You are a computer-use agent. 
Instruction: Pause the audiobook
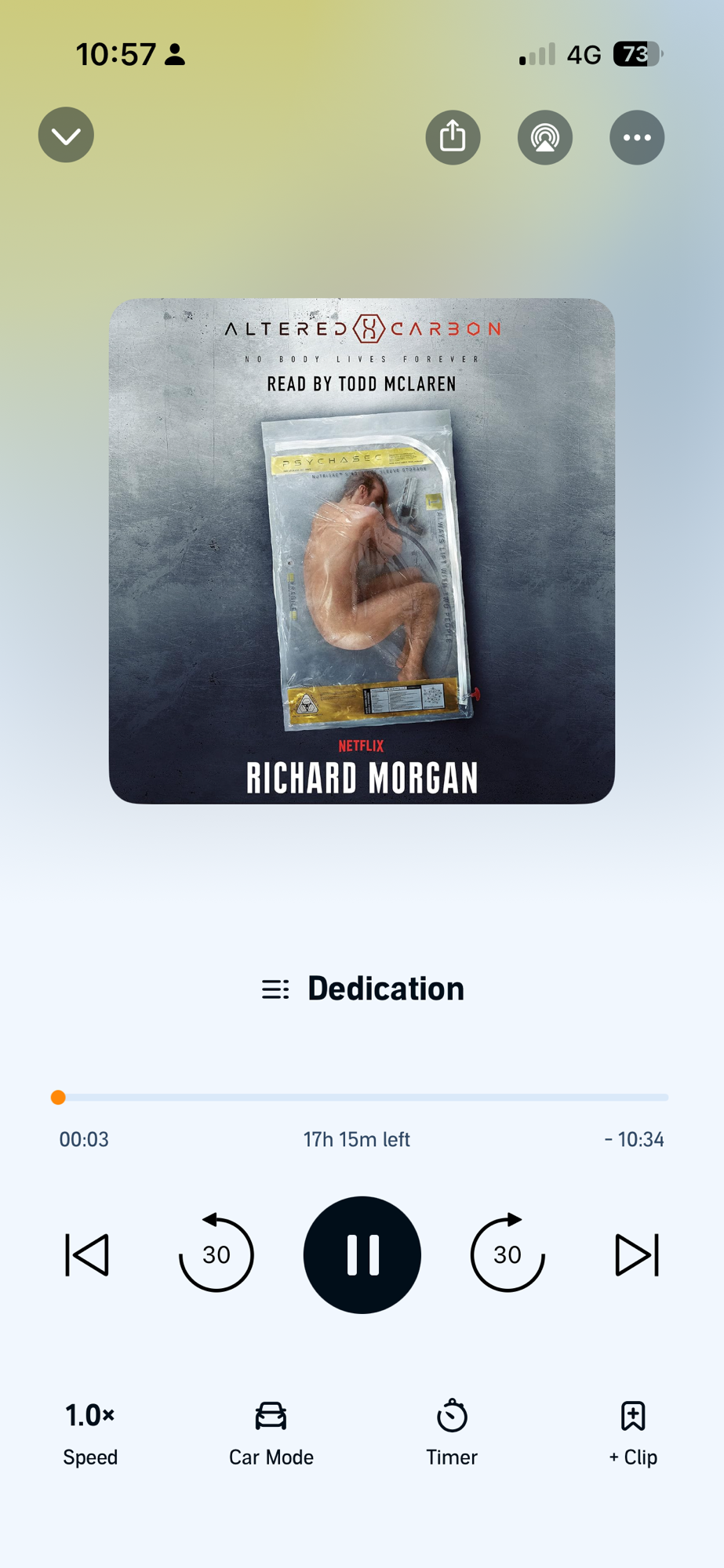[362, 1254]
